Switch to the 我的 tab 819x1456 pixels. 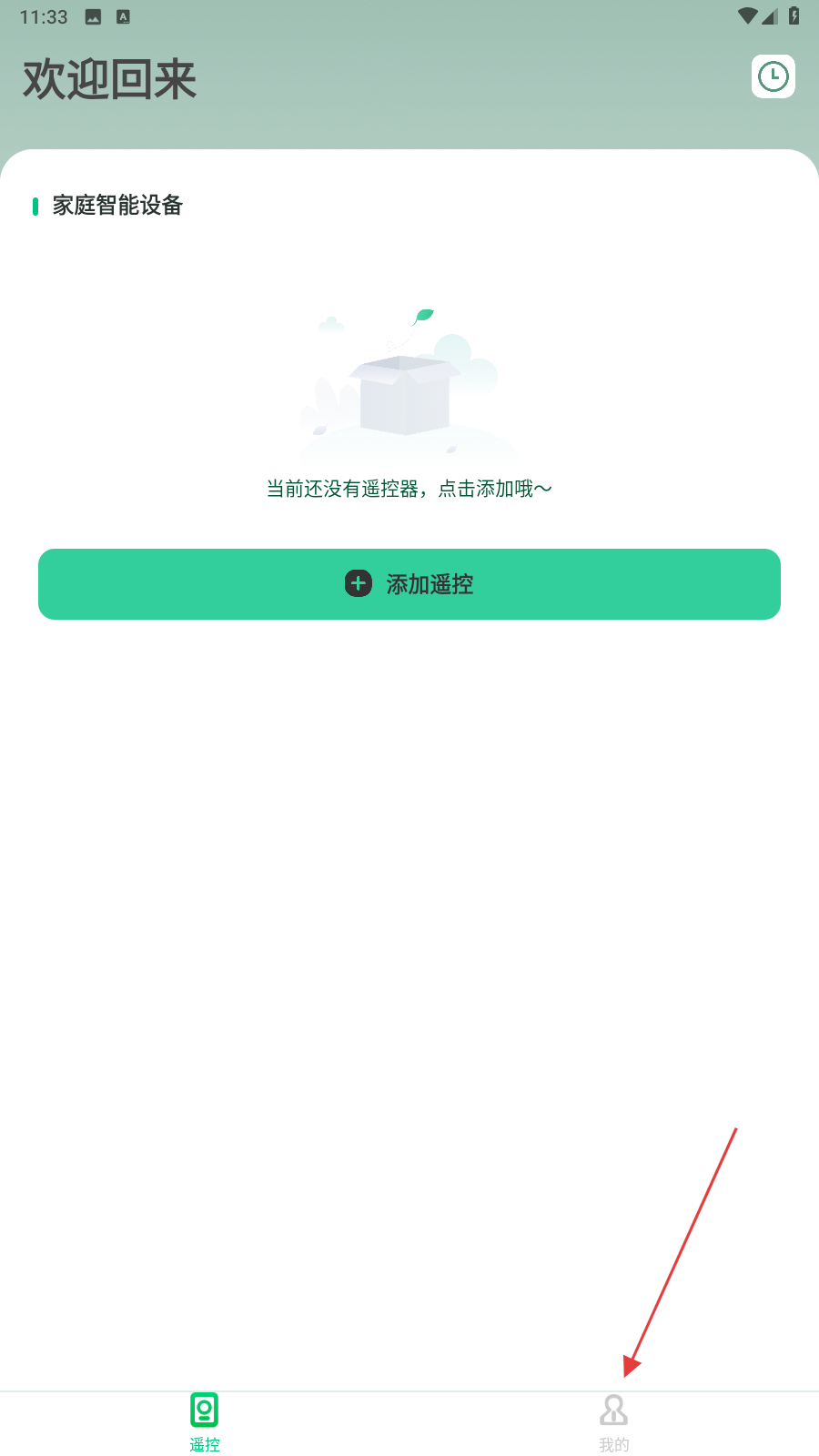[614, 1423]
